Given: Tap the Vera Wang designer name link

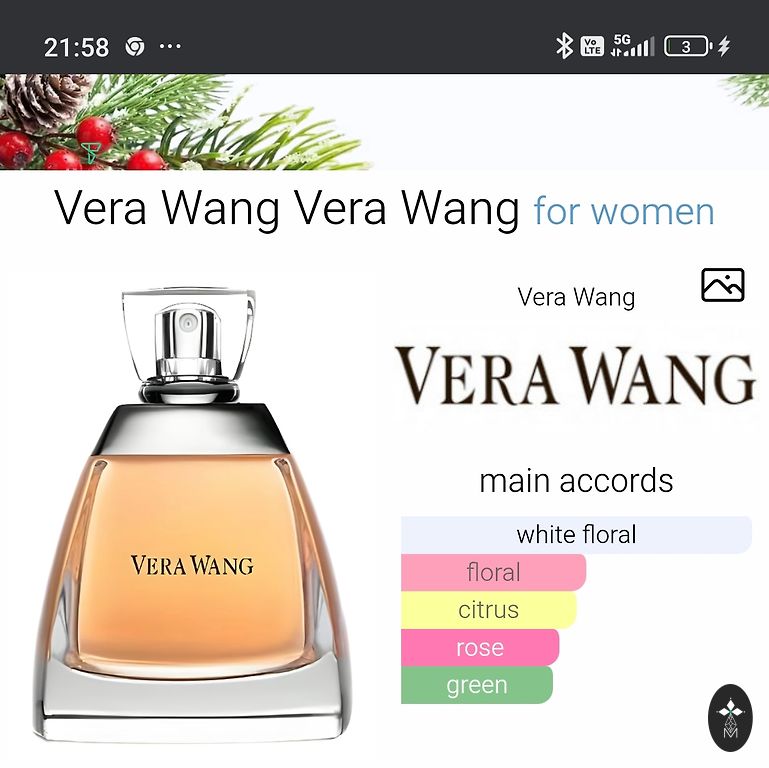Looking at the screenshot, I should click(x=576, y=297).
